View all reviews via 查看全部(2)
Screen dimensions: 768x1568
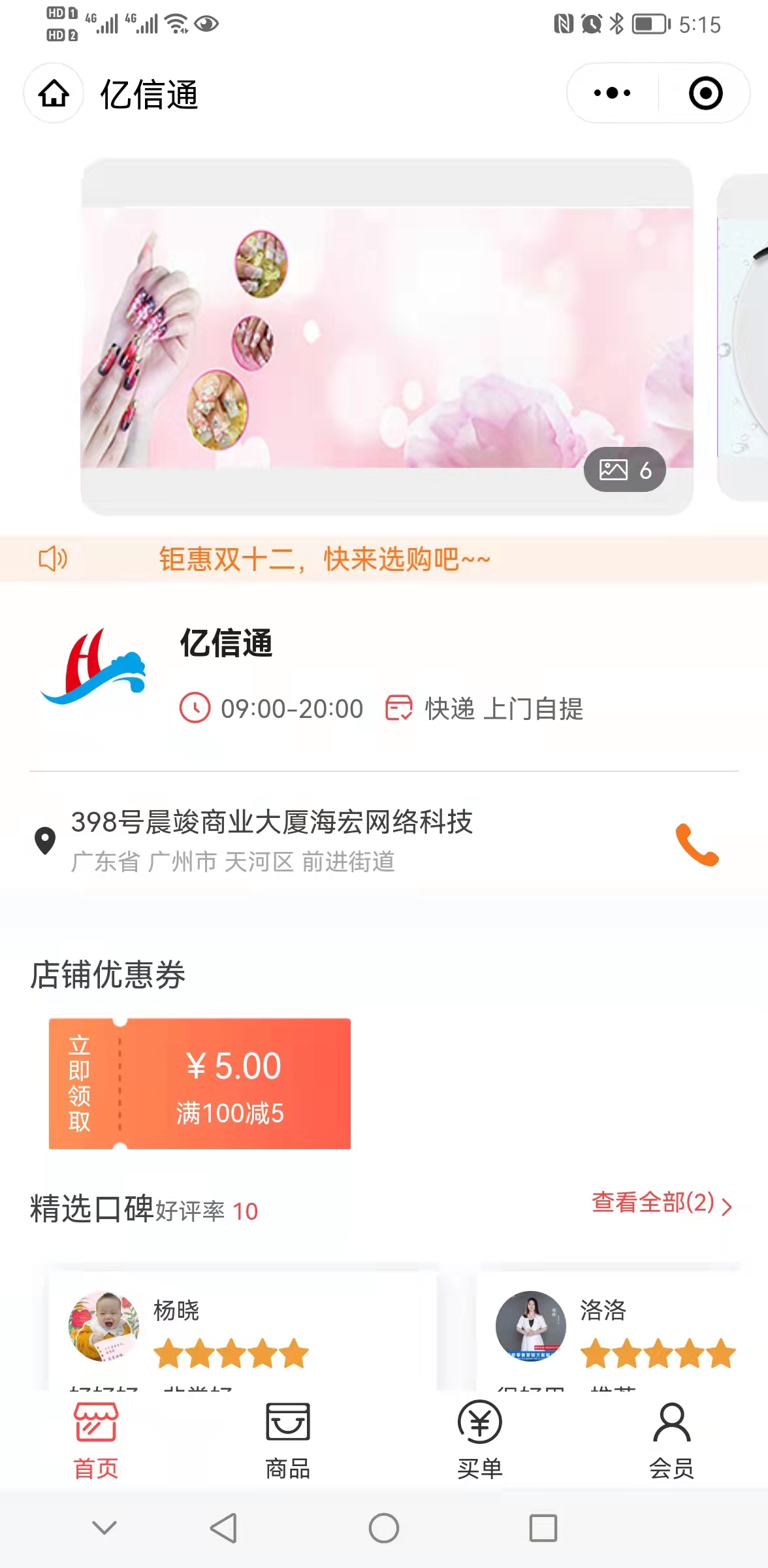pyautogui.click(x=661, y=1203)
